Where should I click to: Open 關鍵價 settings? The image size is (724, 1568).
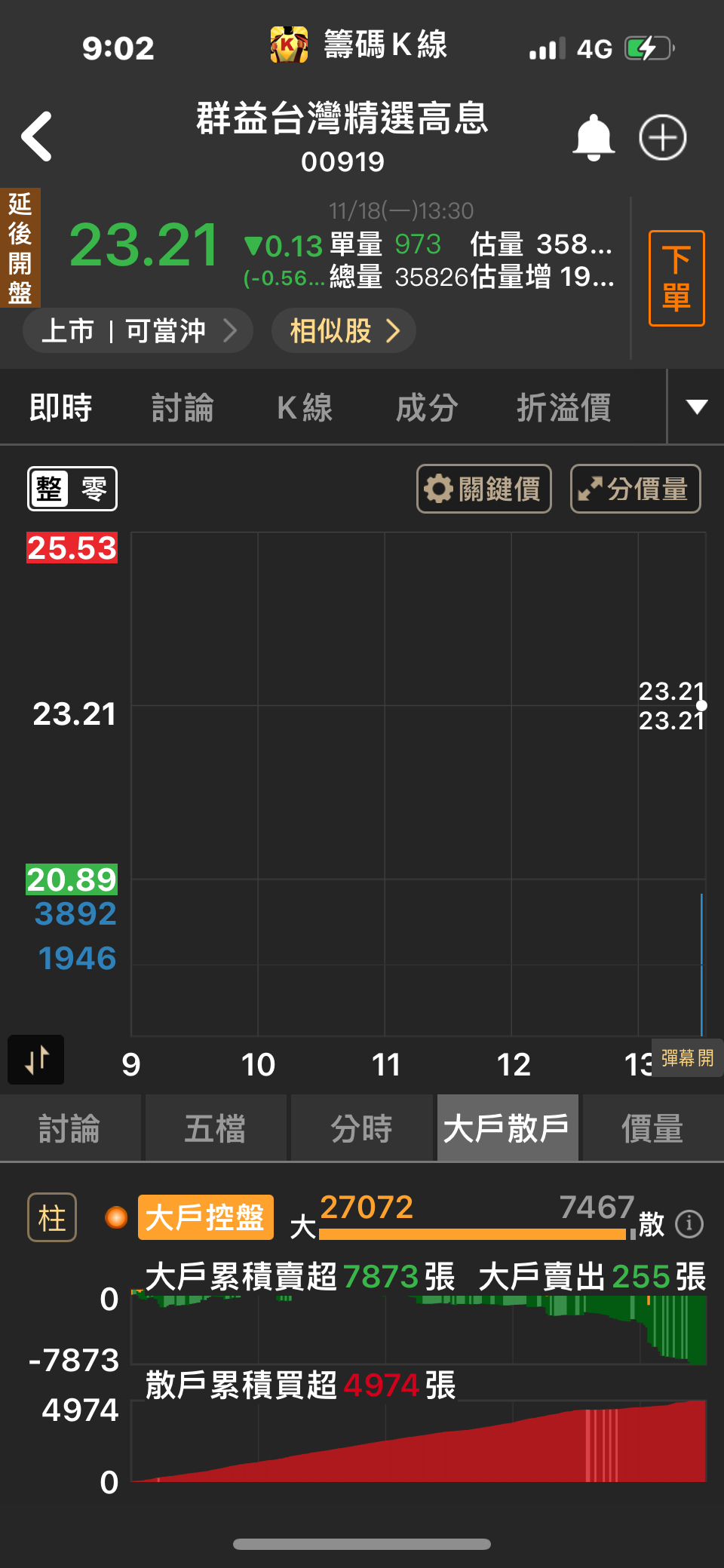[x=483, y=489]
